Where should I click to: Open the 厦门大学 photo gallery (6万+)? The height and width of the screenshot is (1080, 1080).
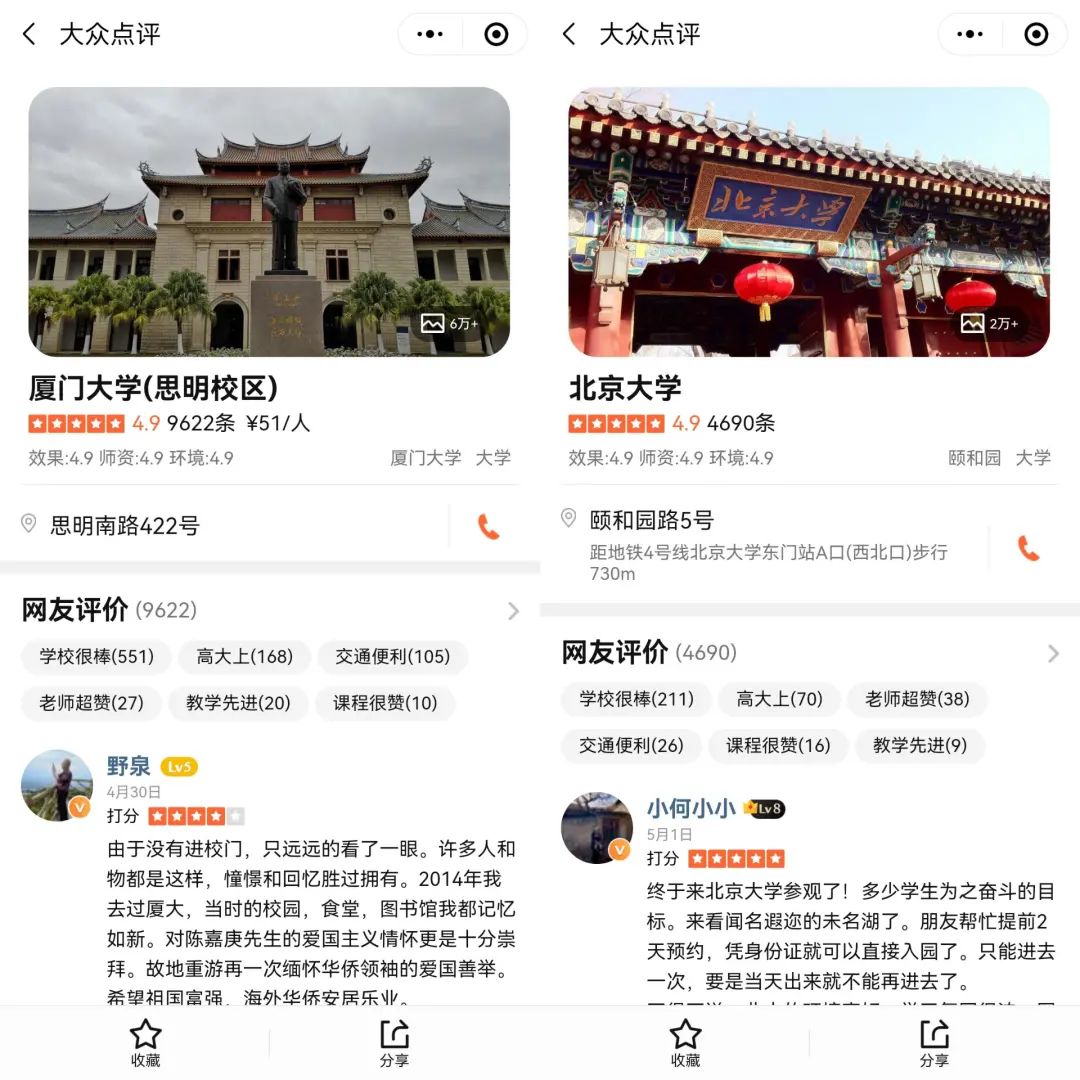click(450, 324)
